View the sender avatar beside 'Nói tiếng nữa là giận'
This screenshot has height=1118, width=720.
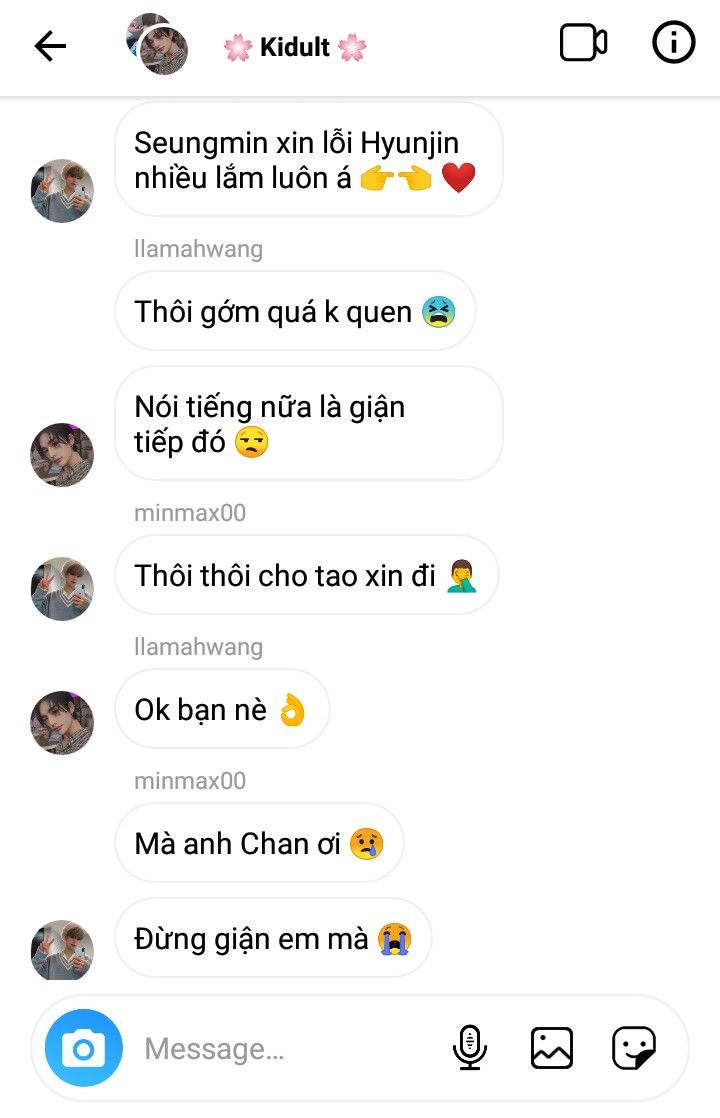click(x=62, y=455)
